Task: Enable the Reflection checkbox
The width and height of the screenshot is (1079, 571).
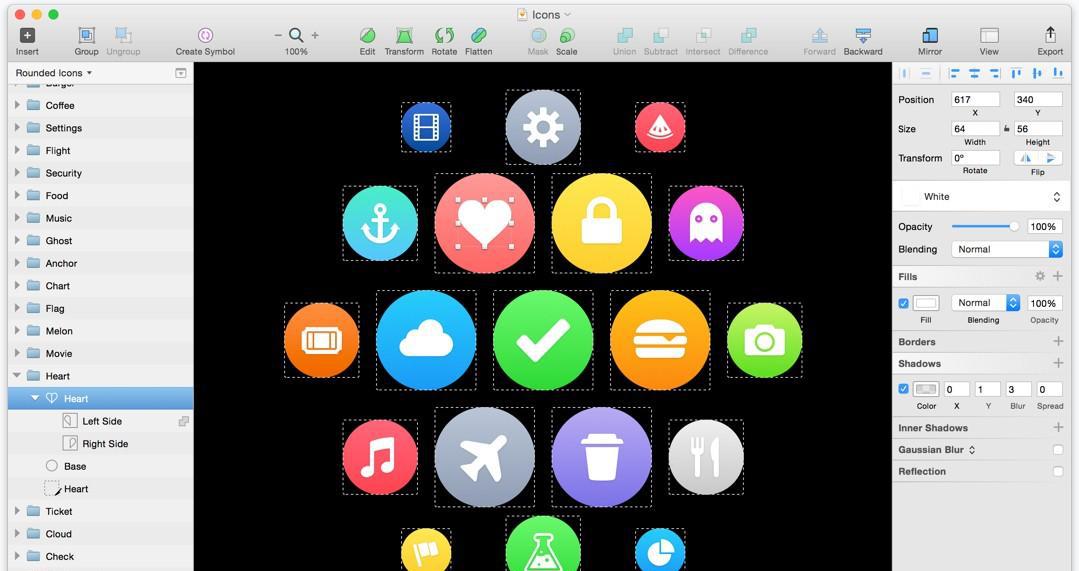Action: pos(1057,472)
